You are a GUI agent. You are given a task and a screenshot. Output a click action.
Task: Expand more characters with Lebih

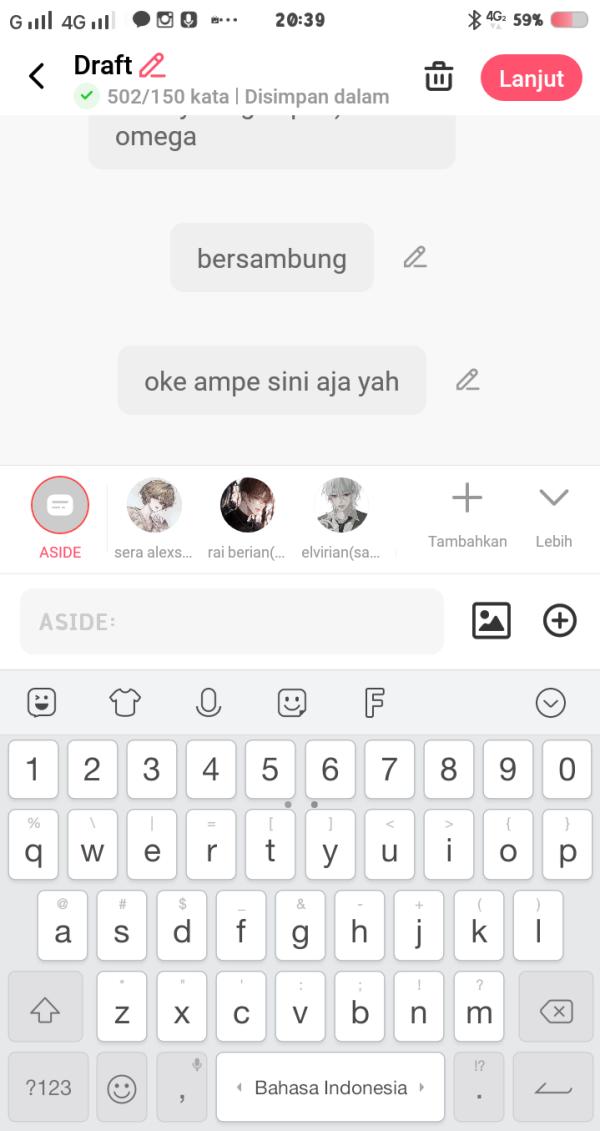[553, 510]
